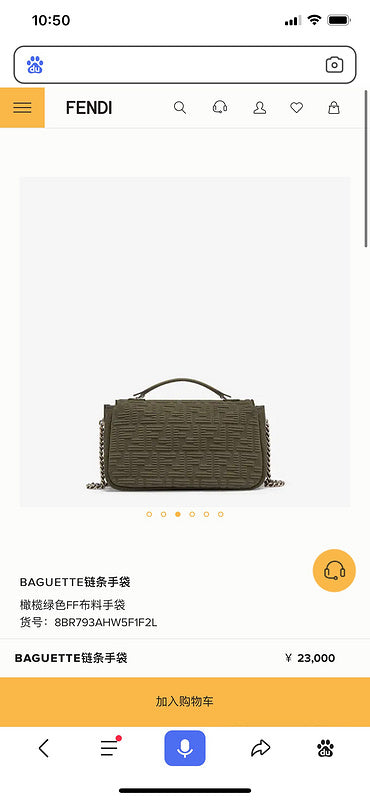Open the account profile icon
The height and width of the screenshot is (800, 370).
click(x=260, y=108)
